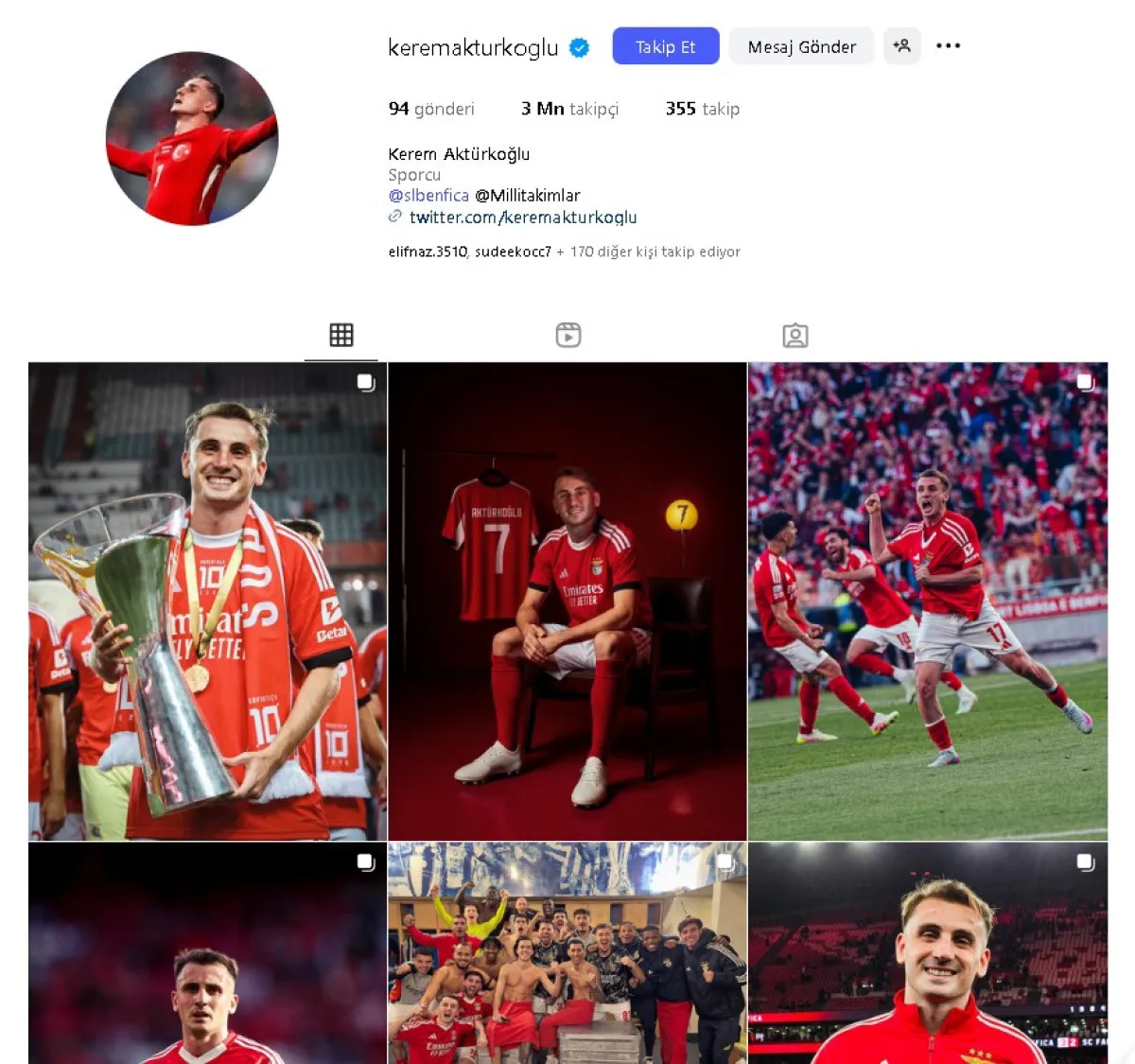This screenshot has width=1135, height=1064.
Task: Open the 355 takip following list
Action: 702,109
